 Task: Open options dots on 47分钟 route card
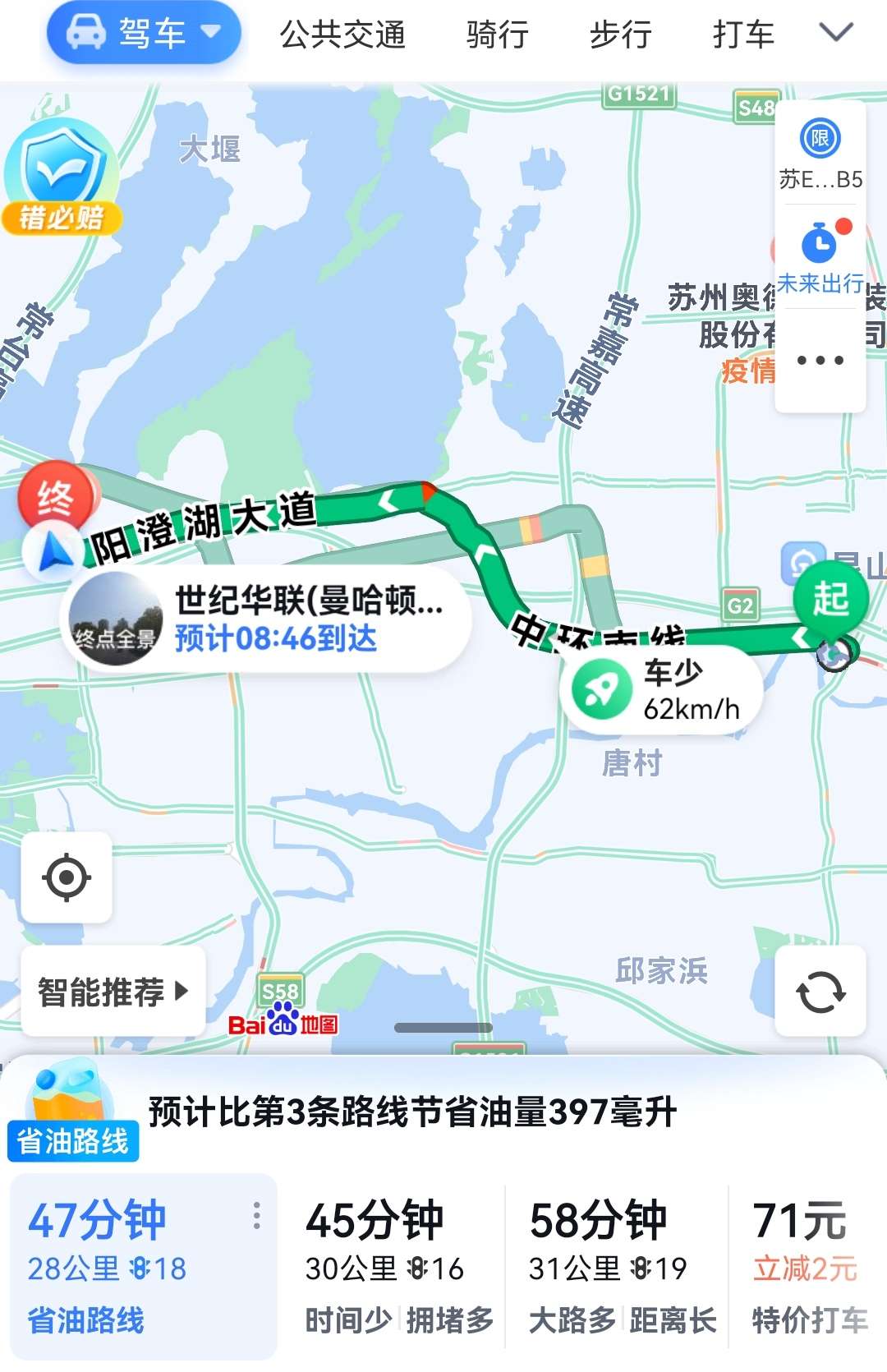coord(257,1216)
